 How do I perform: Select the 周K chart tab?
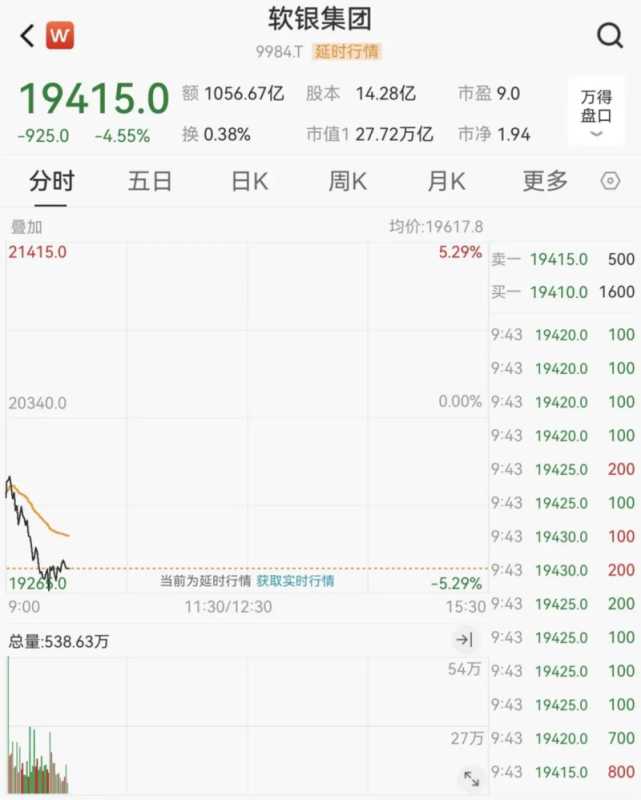point(347,181)
